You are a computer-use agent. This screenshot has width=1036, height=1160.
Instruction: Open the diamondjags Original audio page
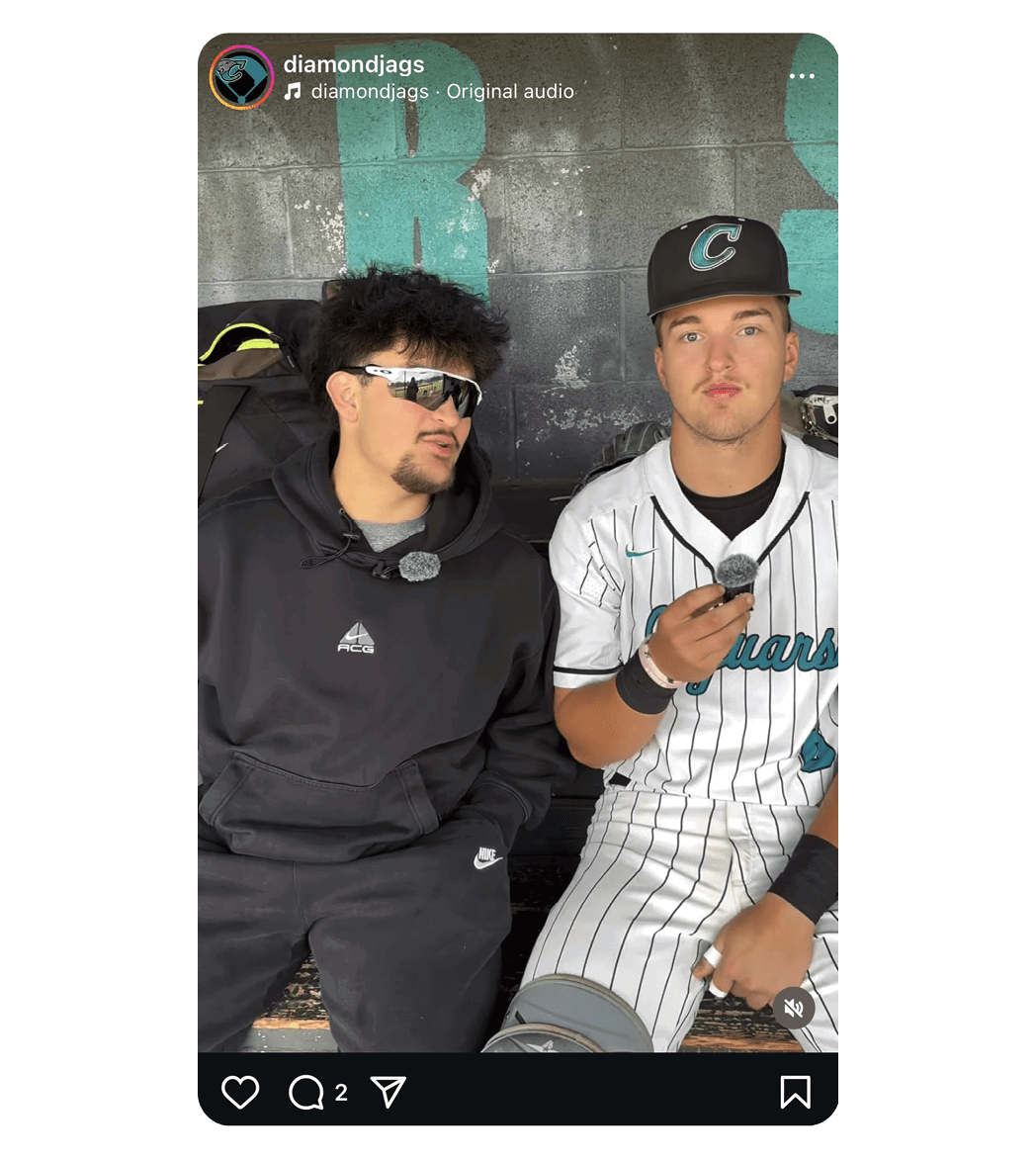point(441,91)
